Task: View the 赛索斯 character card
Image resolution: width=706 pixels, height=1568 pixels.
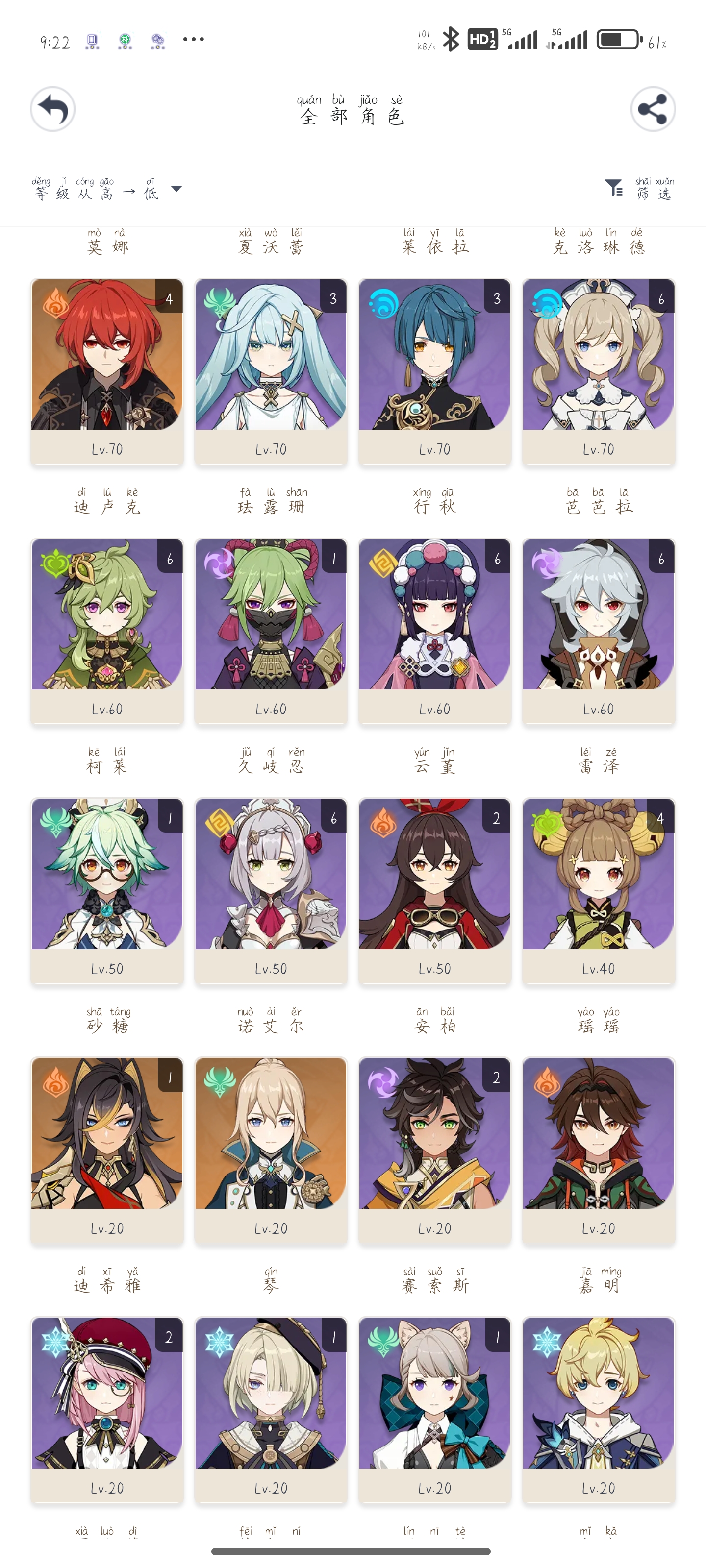Action: point(434,1151)
